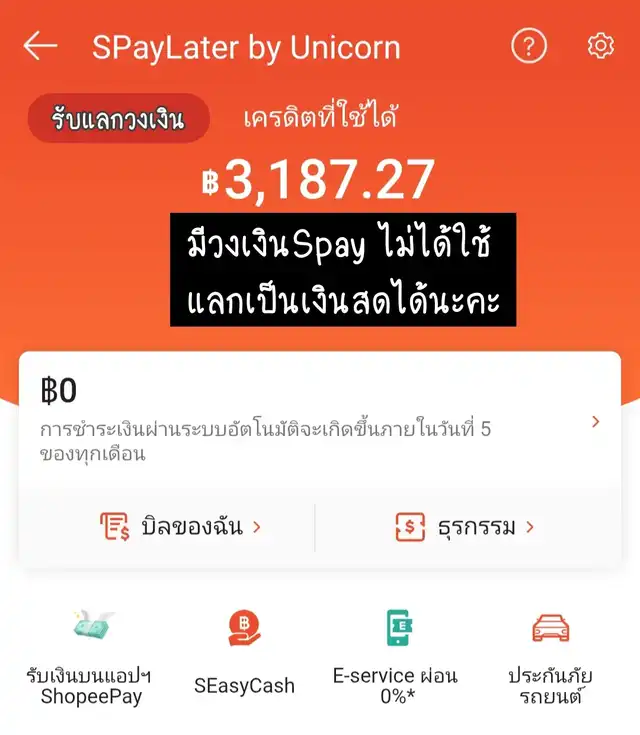640x735 pixels.
Task: Go back using the arrow icon
Action: 40,46
